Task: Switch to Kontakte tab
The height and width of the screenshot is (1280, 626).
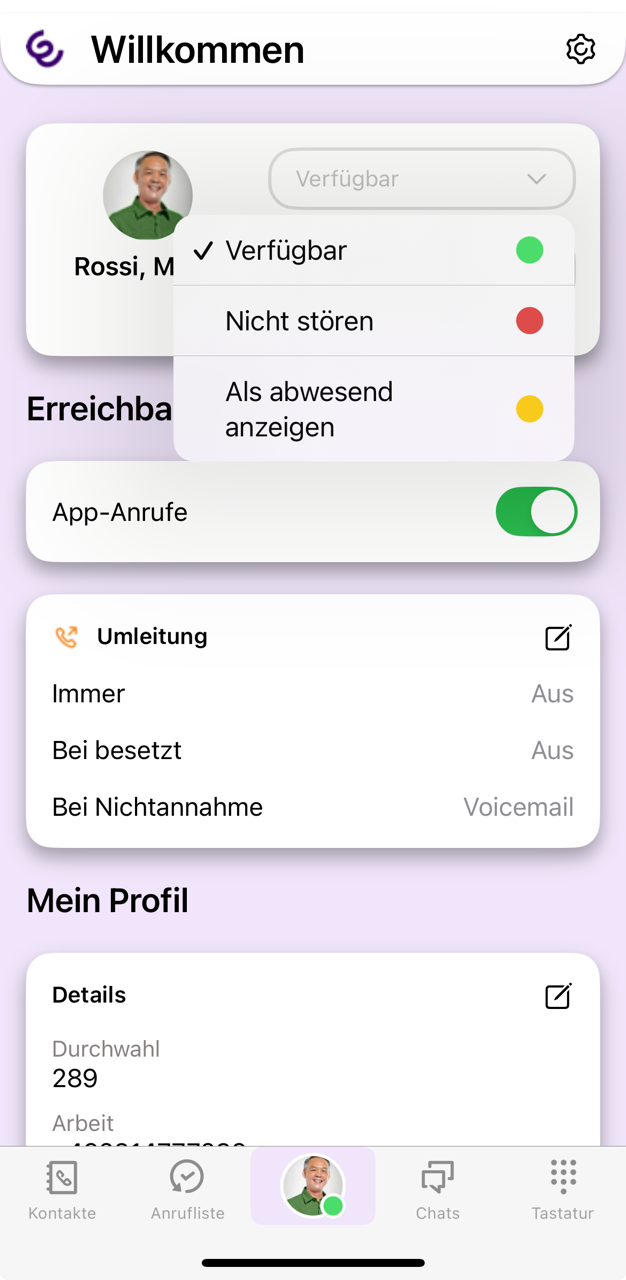Action: pos(62,1190)
